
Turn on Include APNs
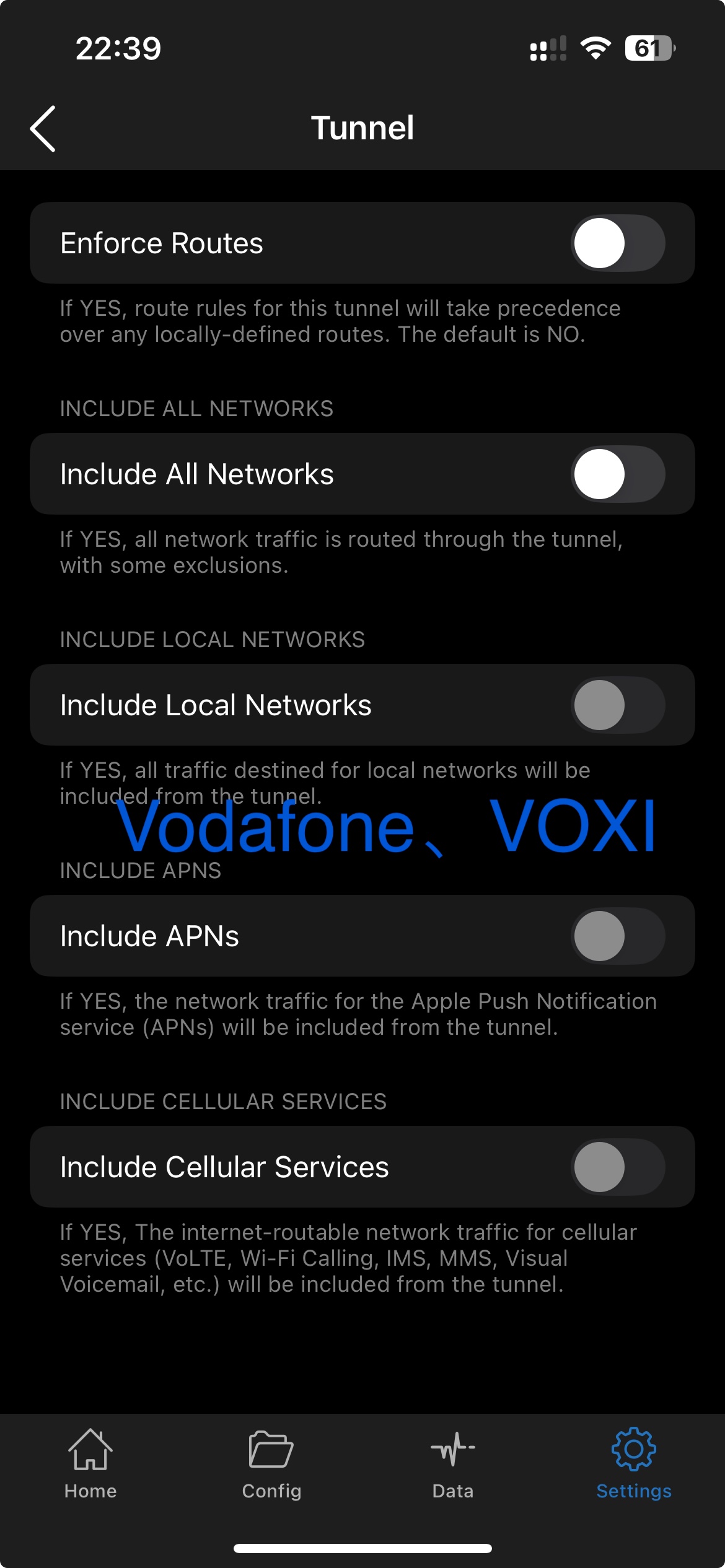pyautogui.click(x=619, y=936)
